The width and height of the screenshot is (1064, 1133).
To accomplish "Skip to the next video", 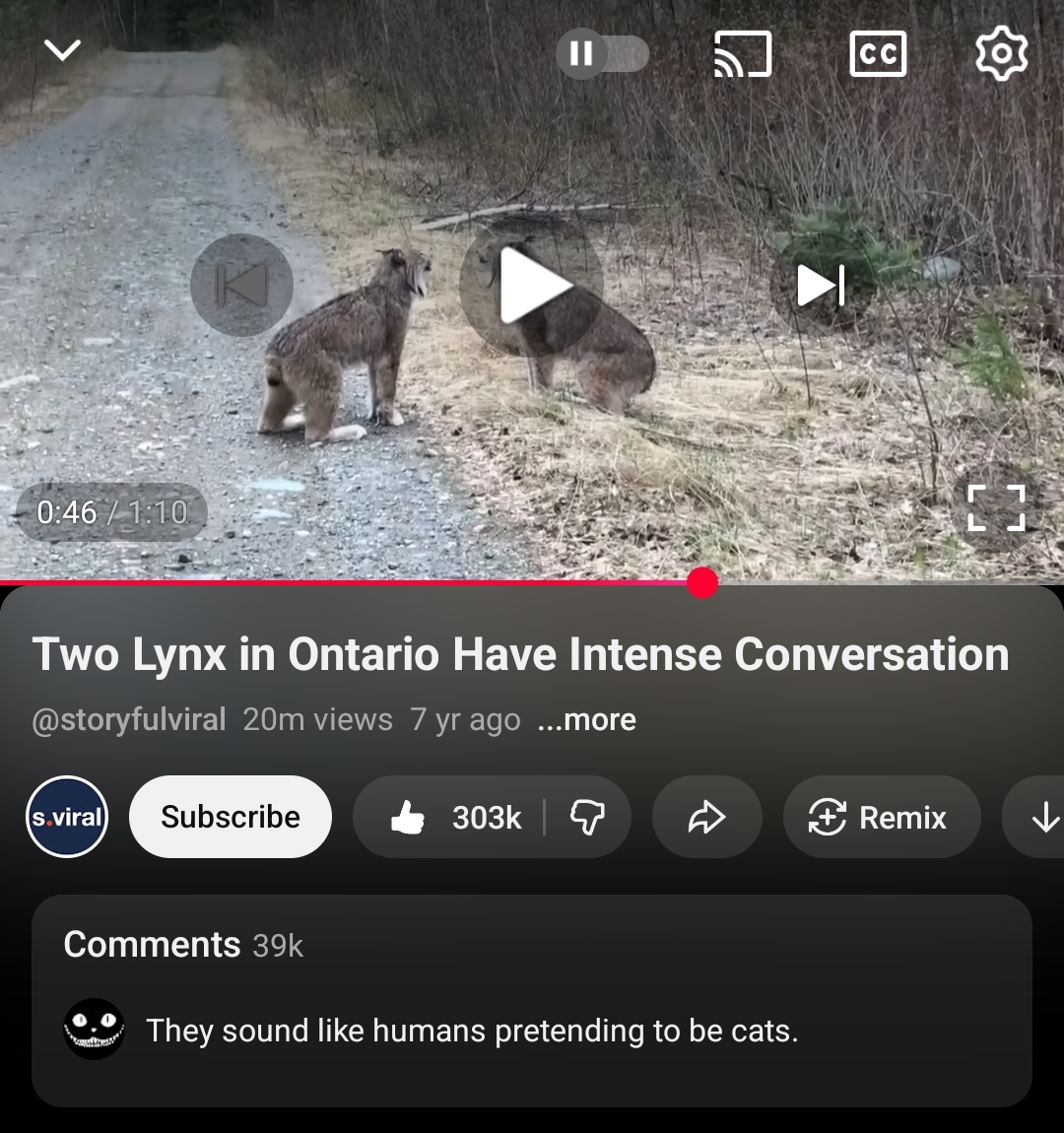I will [x=821, y=286].
